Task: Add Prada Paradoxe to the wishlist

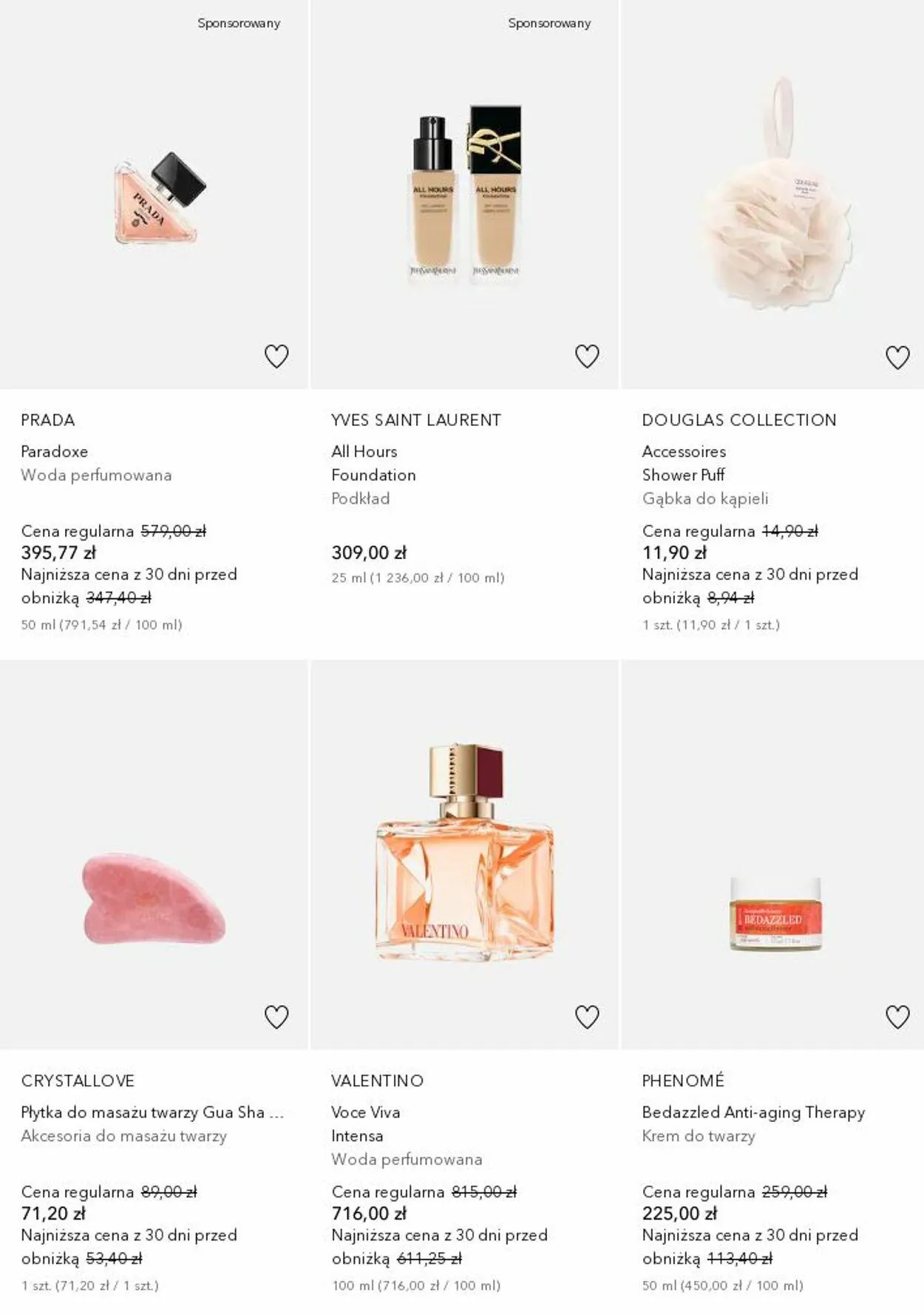Action: (276, 356)
